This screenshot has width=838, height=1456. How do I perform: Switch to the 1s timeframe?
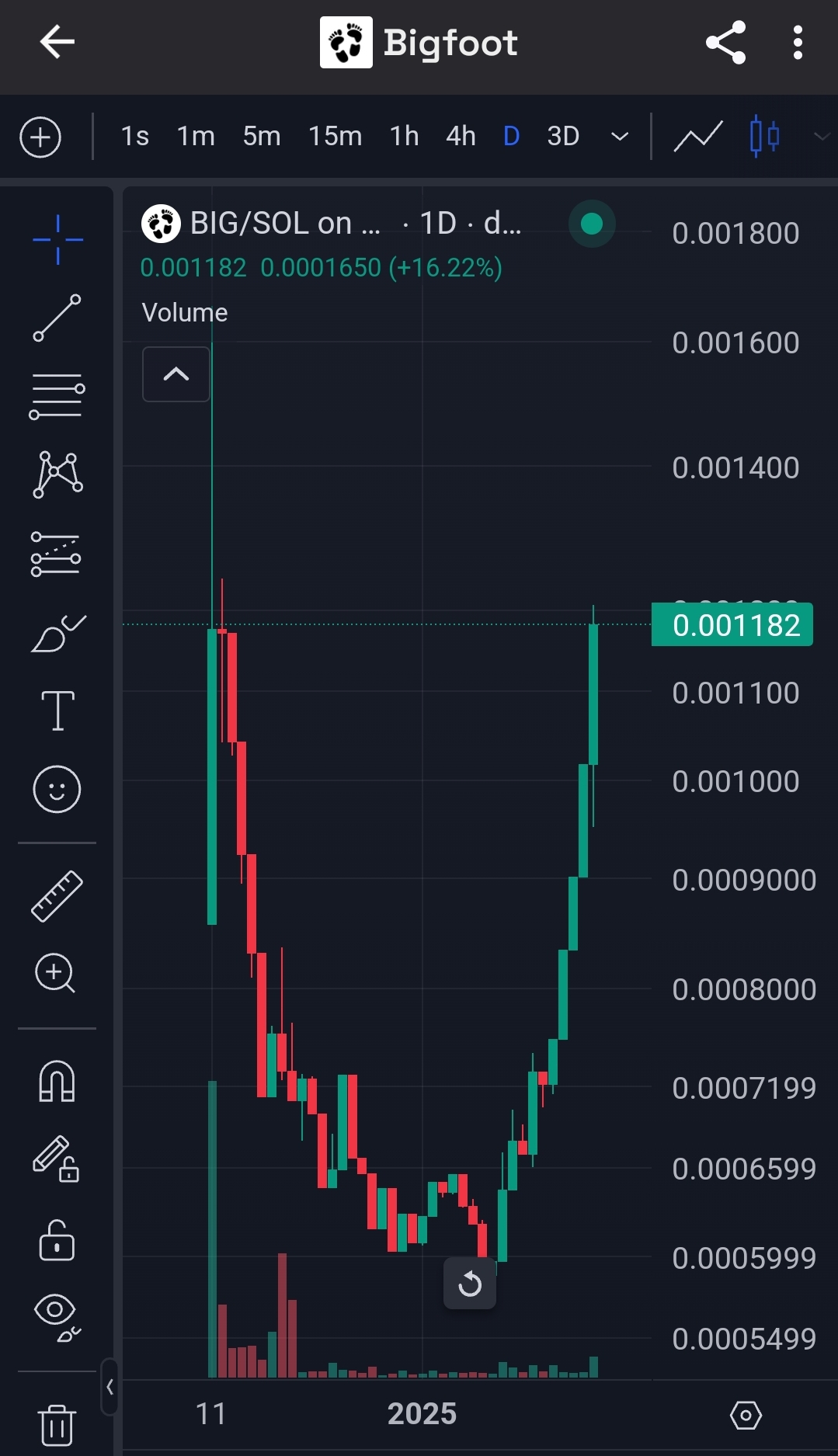click(x=135, y=137)
